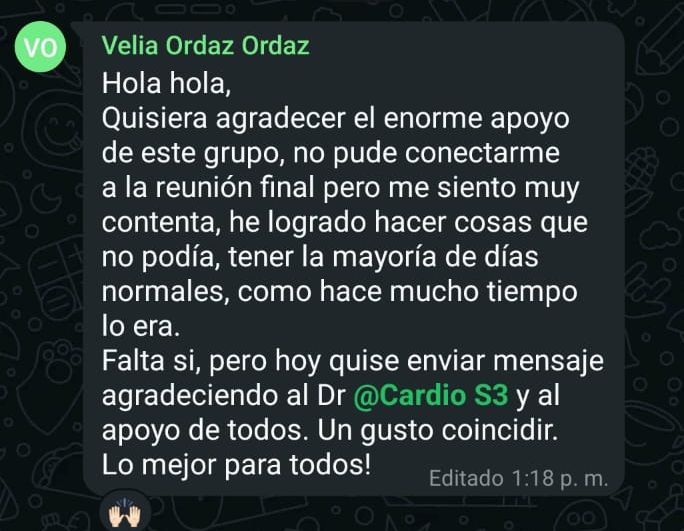Open Velia Ordaz Ordaz's VO profile avatar
Viewport: 684px width, 531px height.
pos(41,48)
